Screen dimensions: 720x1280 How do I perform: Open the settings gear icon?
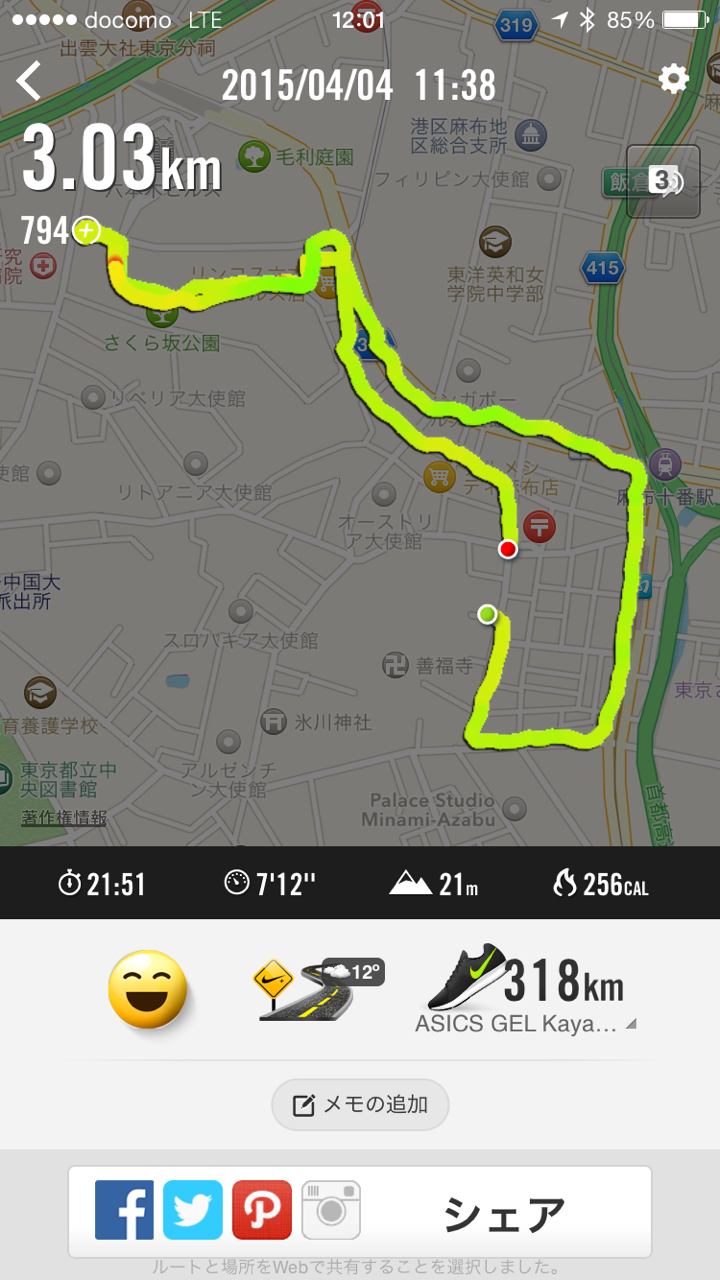(x=674, y=80)
